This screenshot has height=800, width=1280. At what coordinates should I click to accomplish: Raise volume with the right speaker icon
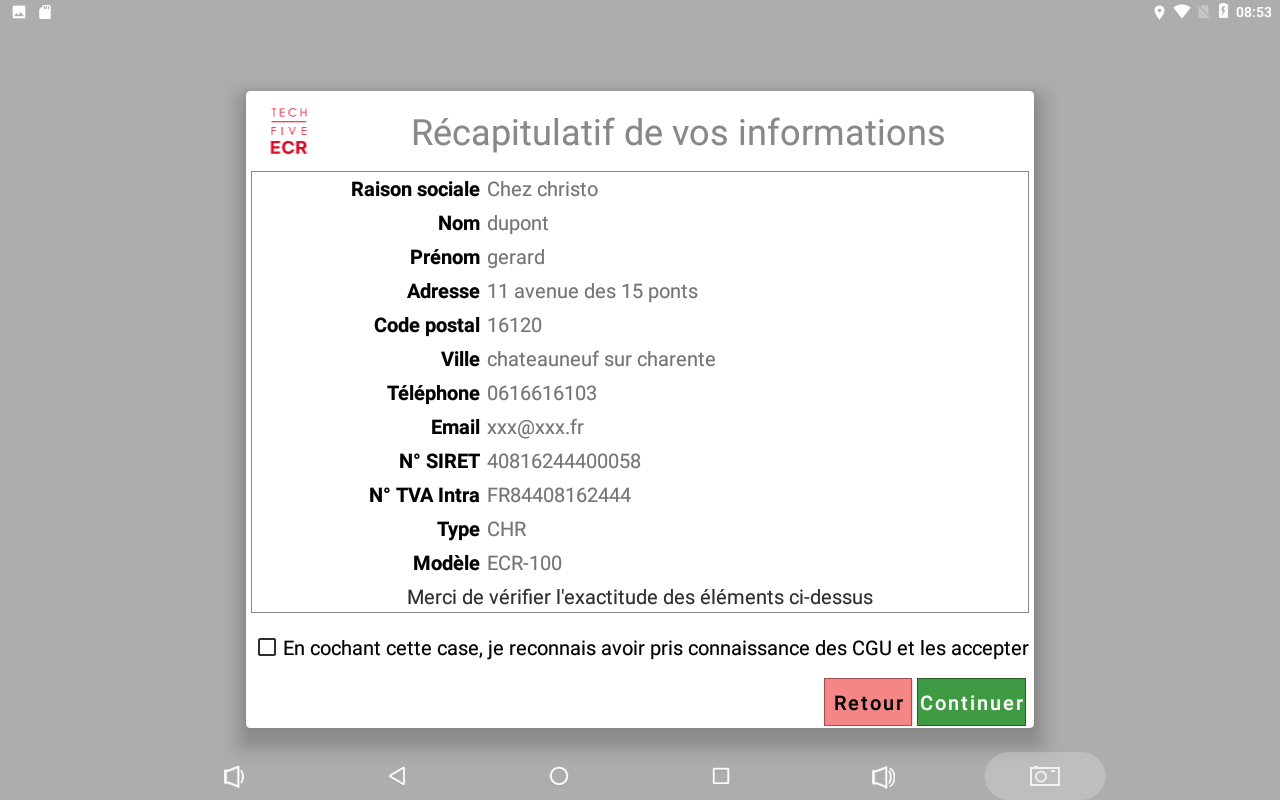point(883,776)
